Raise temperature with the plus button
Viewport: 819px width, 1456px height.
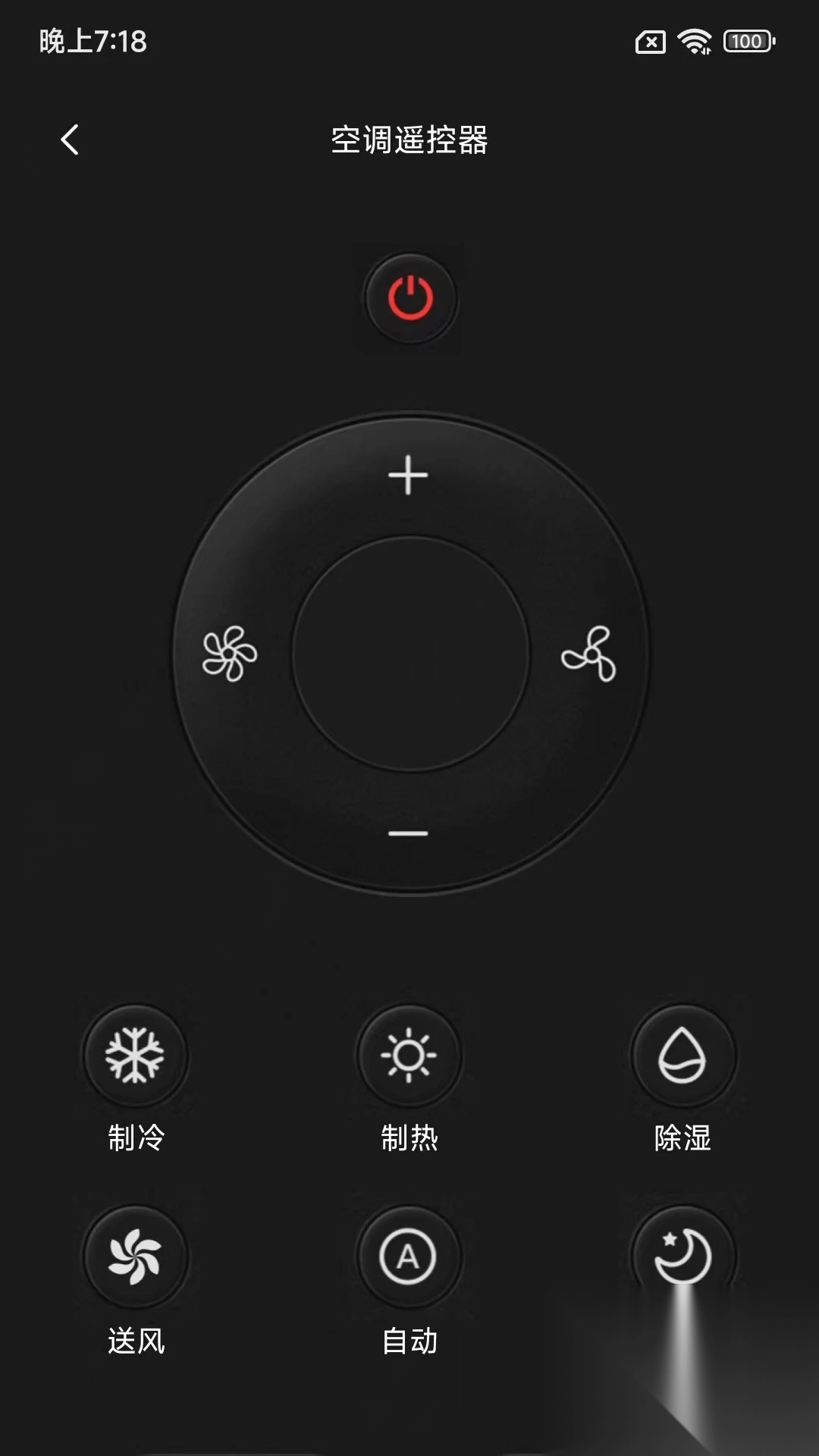pyautogui.click(x=409, y=475)
